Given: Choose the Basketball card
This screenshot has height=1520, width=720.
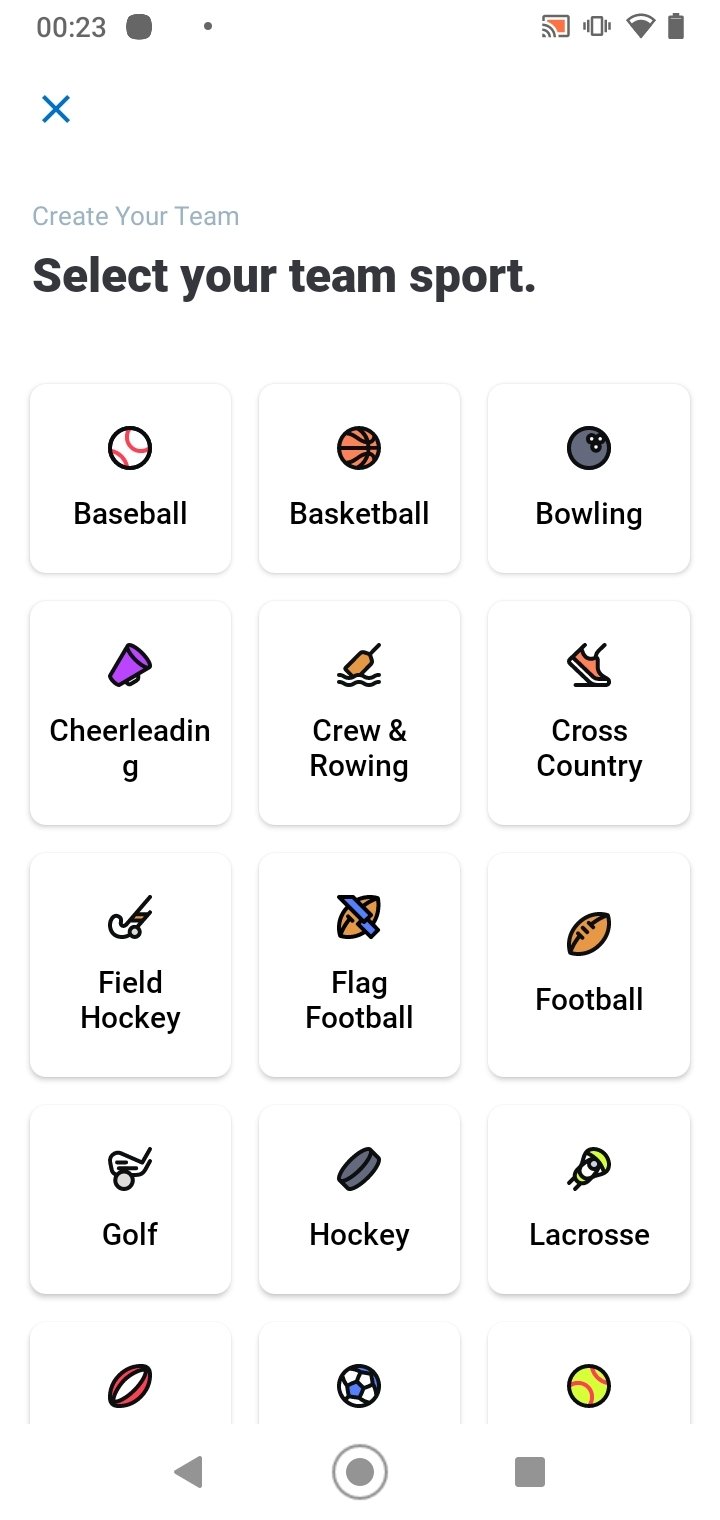Looking at the screenshot, I should pyautogui.click(x=359, y=478).
